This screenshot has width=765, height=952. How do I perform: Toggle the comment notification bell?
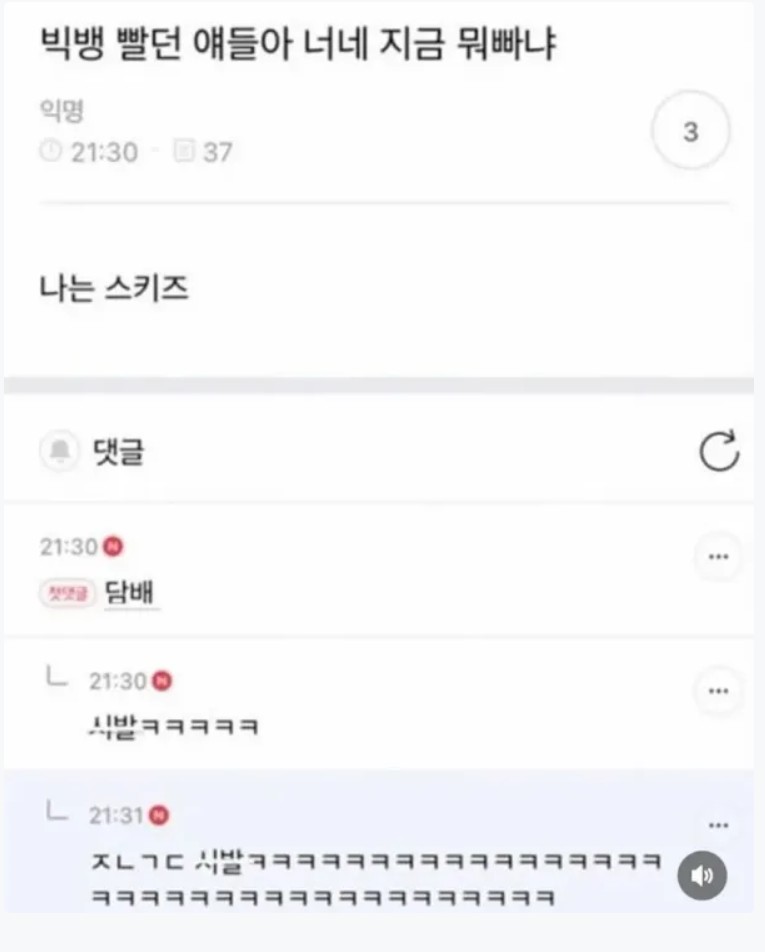point(60,452)
